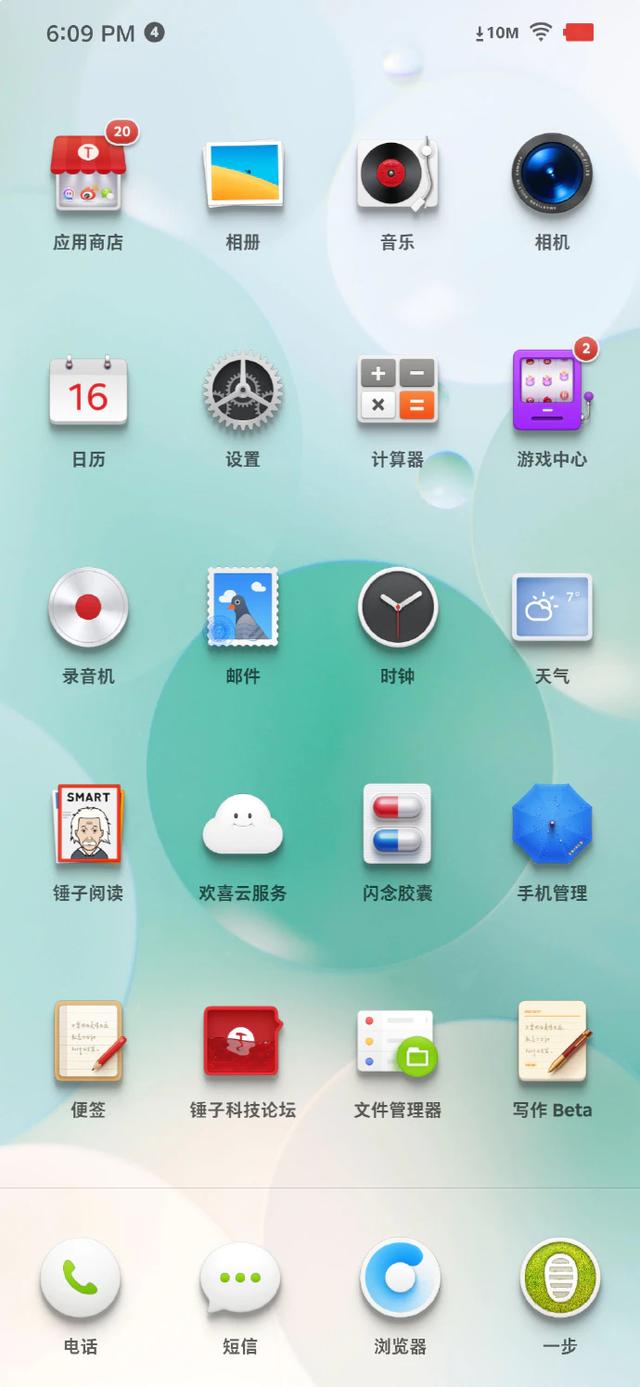Open 手机管理 phone manager
Image resolution: width=640 pixels, height=1387 pixels.
pyautogui.click(x=552, y=825)
